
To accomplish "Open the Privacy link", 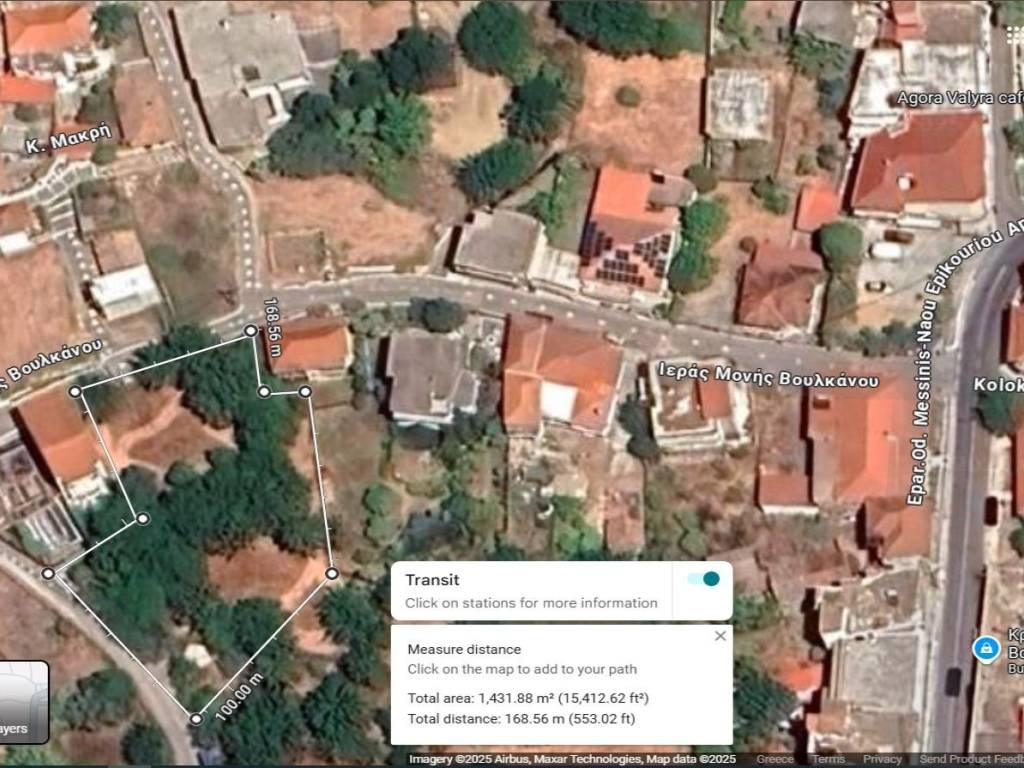I will 882,759.
